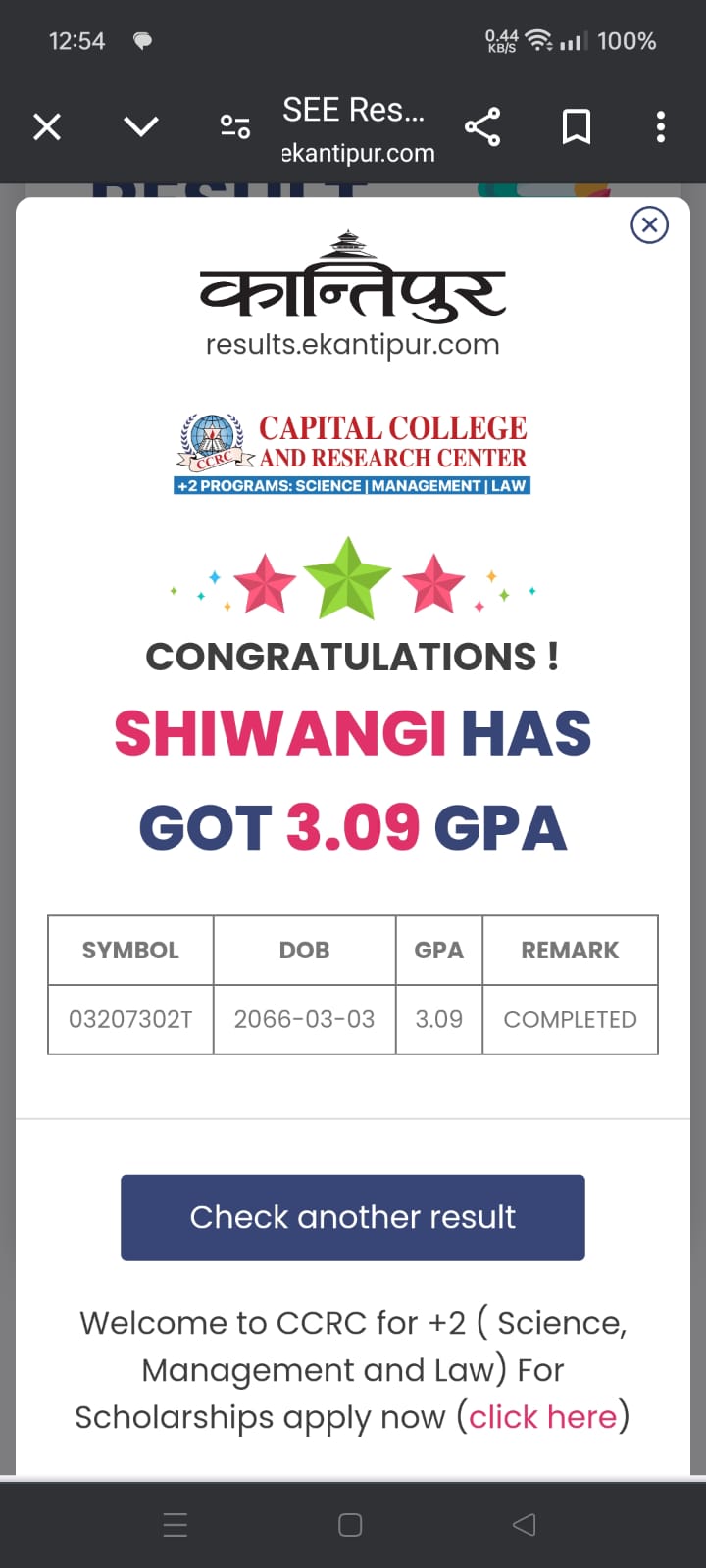Go back using the system navigation

525,1524
